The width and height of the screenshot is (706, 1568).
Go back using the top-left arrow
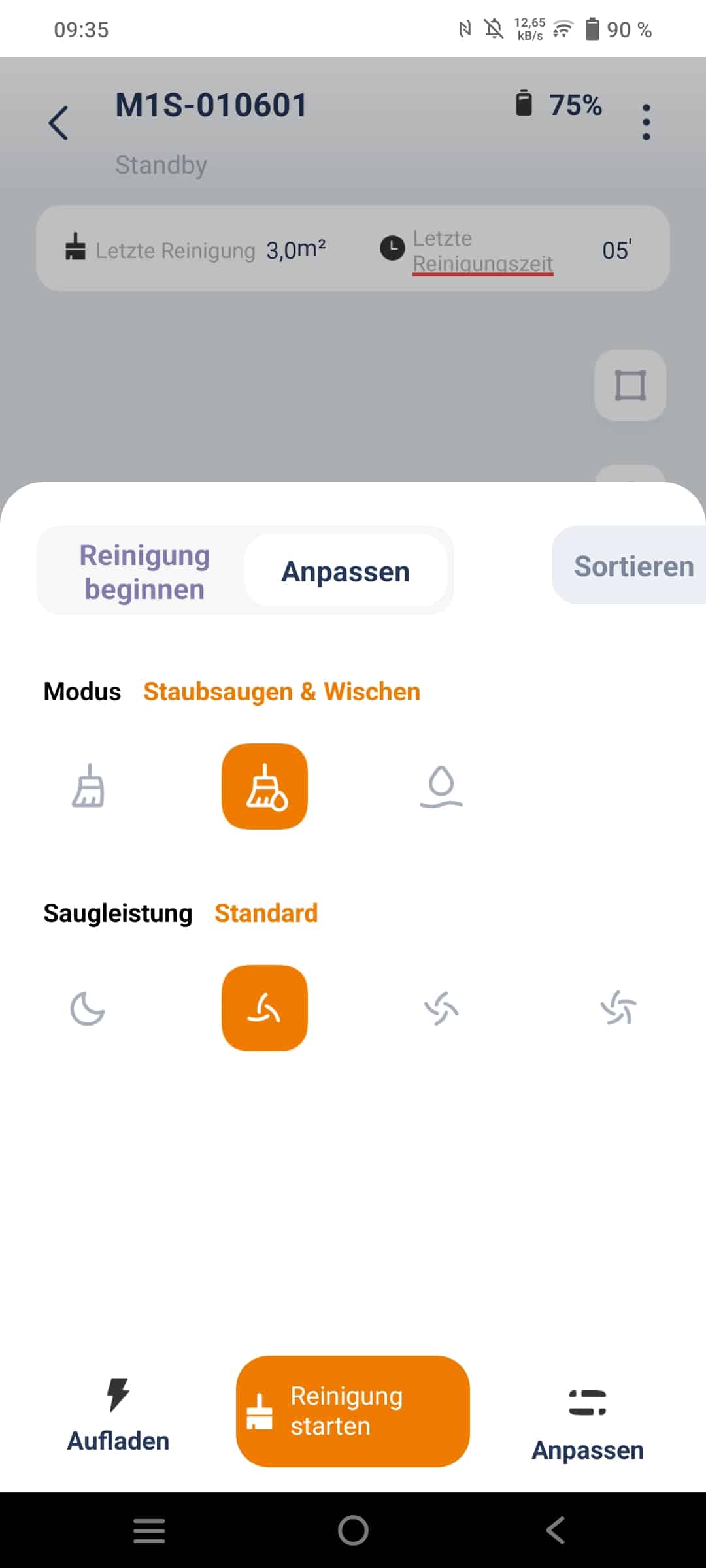click(59, 122)
